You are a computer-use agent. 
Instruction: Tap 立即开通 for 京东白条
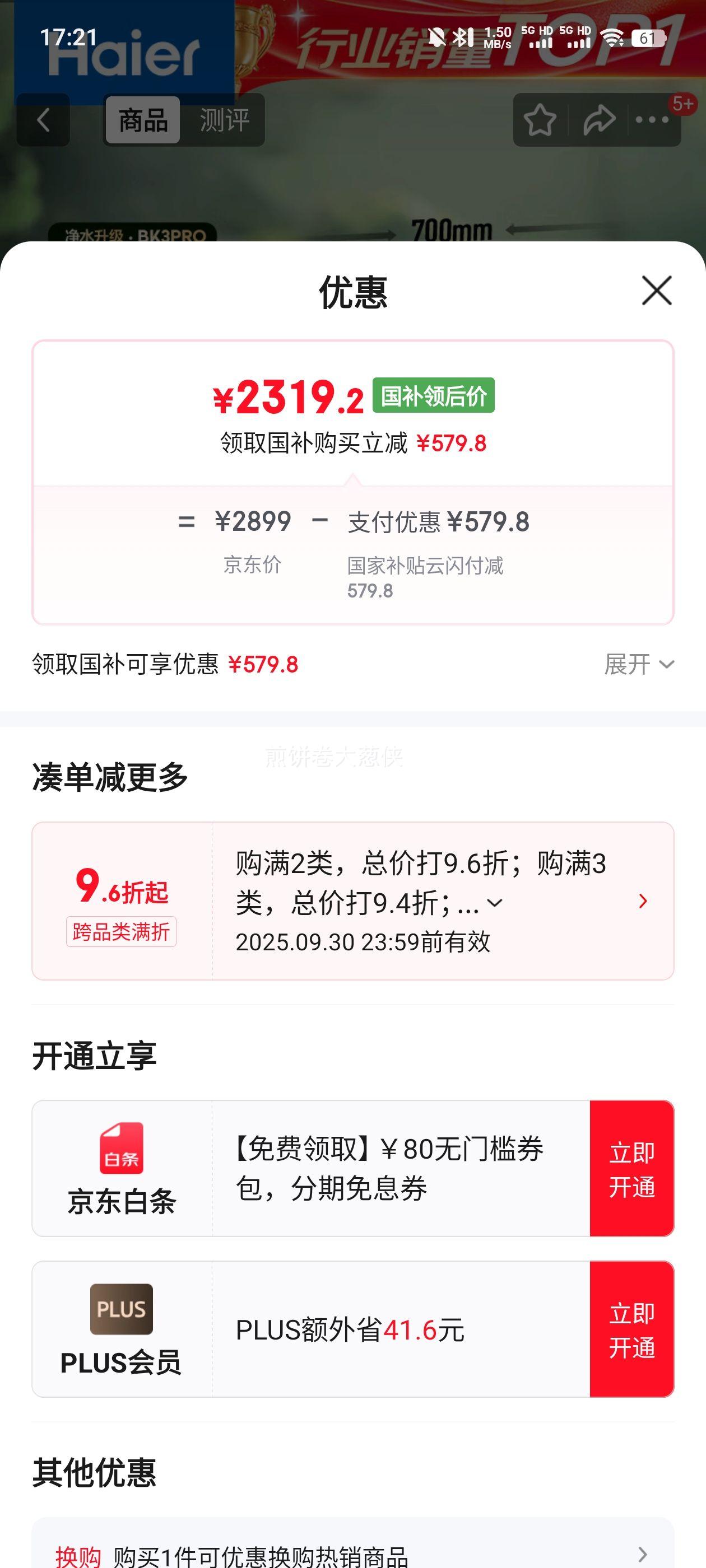tap(631, 1168)
